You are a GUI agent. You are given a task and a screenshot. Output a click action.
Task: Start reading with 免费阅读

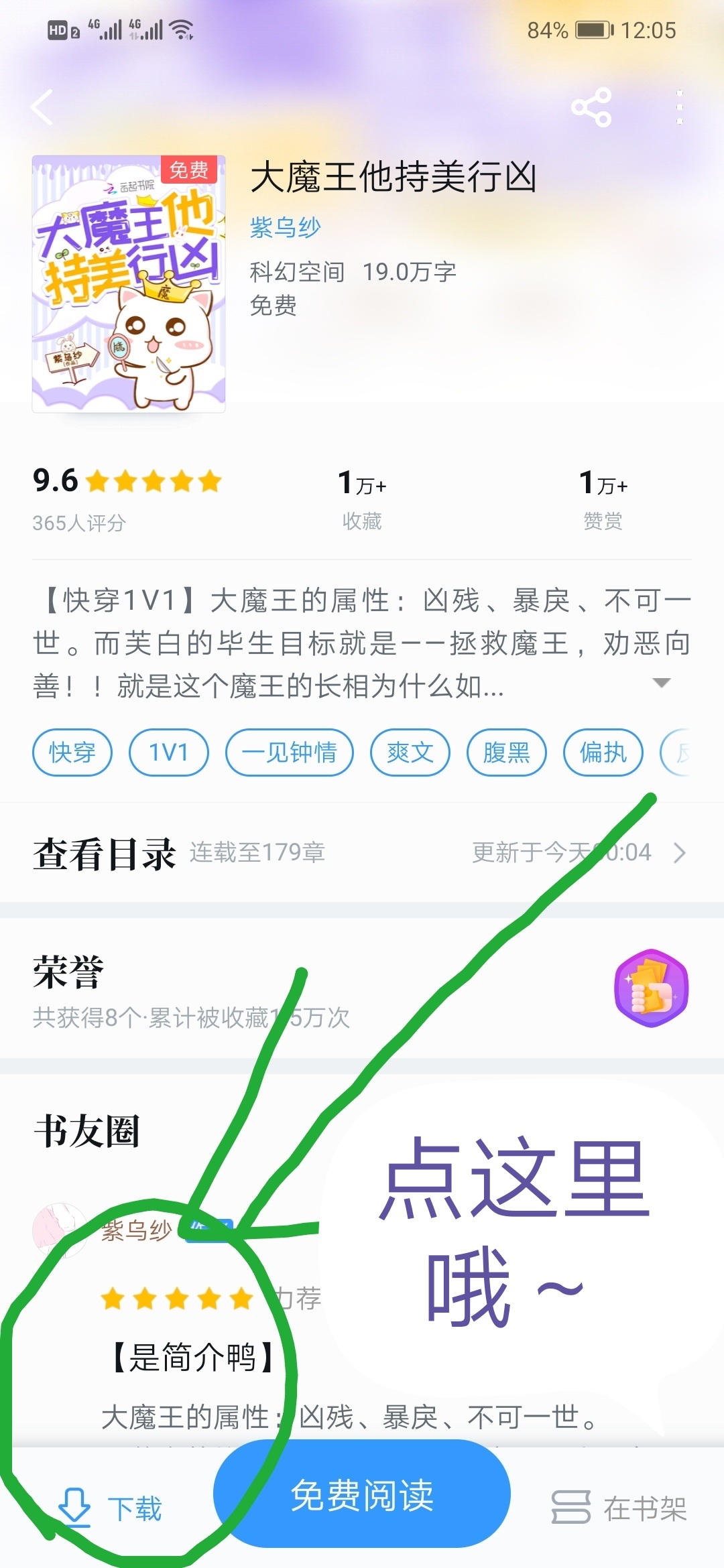pyautogui.click(x=362, y=1494)
